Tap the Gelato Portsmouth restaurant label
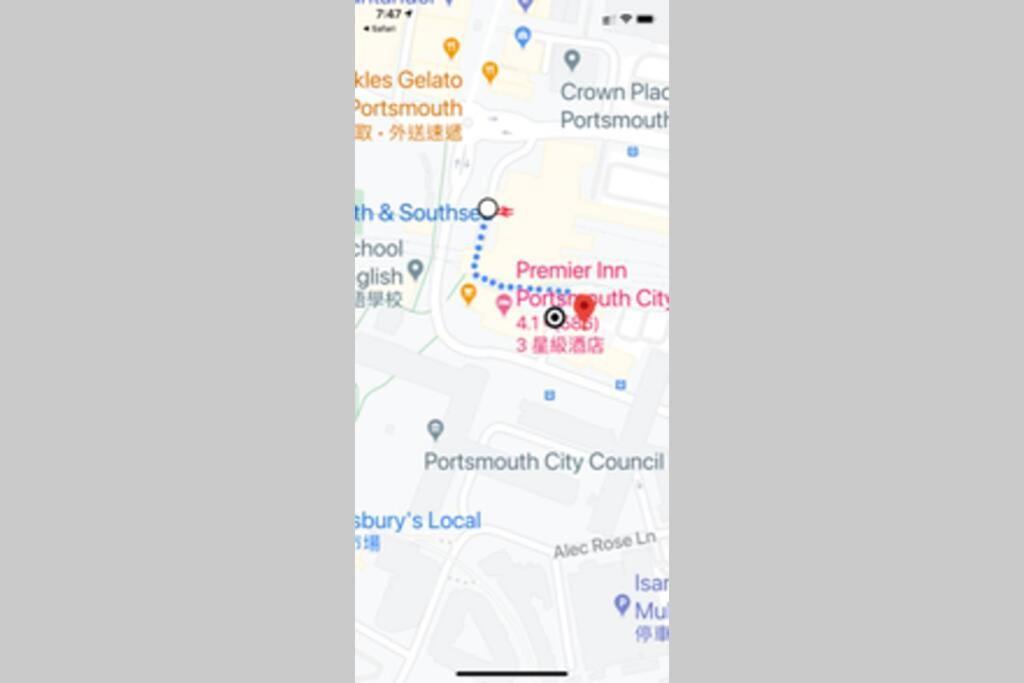Viewport: 1024px width, 683px height. click(x=408, y=94)
